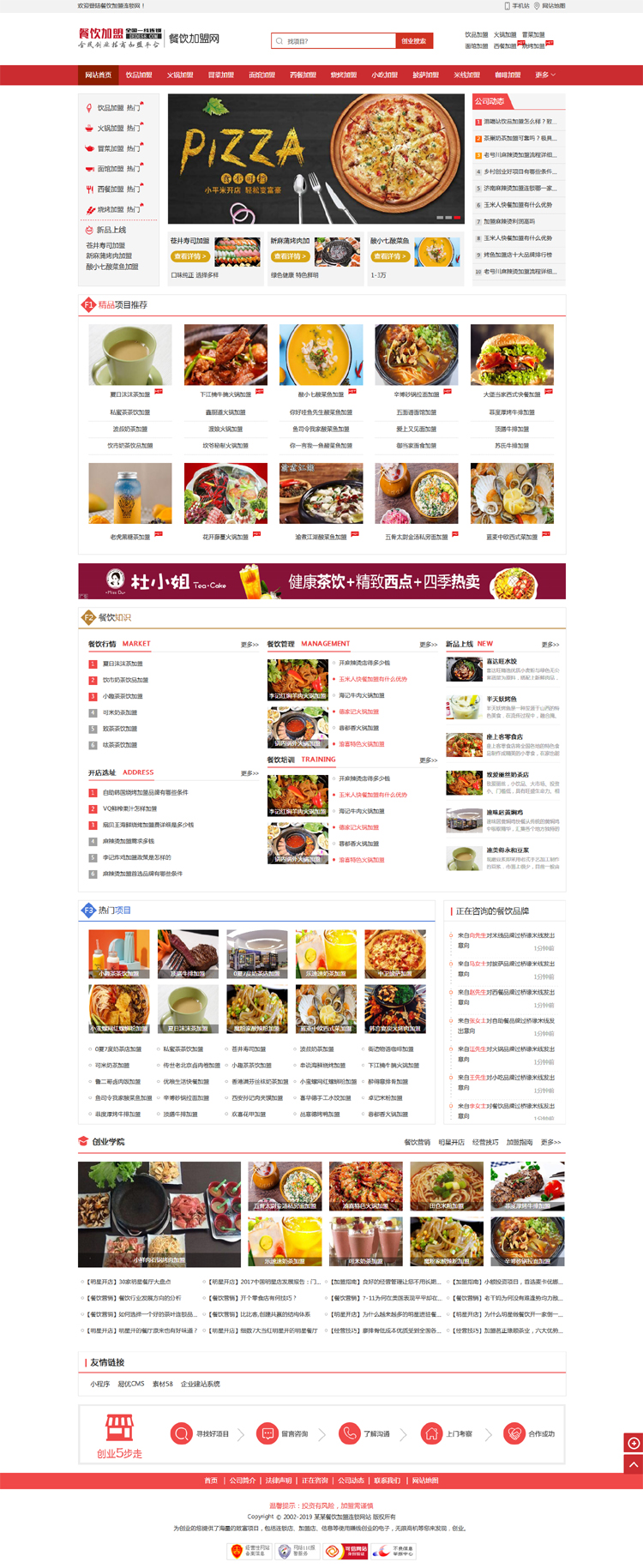The width and height of the screenshot is (643, 1568).
Task: Go to 网站首页 in the navigation bar
Action: [x=98, y=75]
